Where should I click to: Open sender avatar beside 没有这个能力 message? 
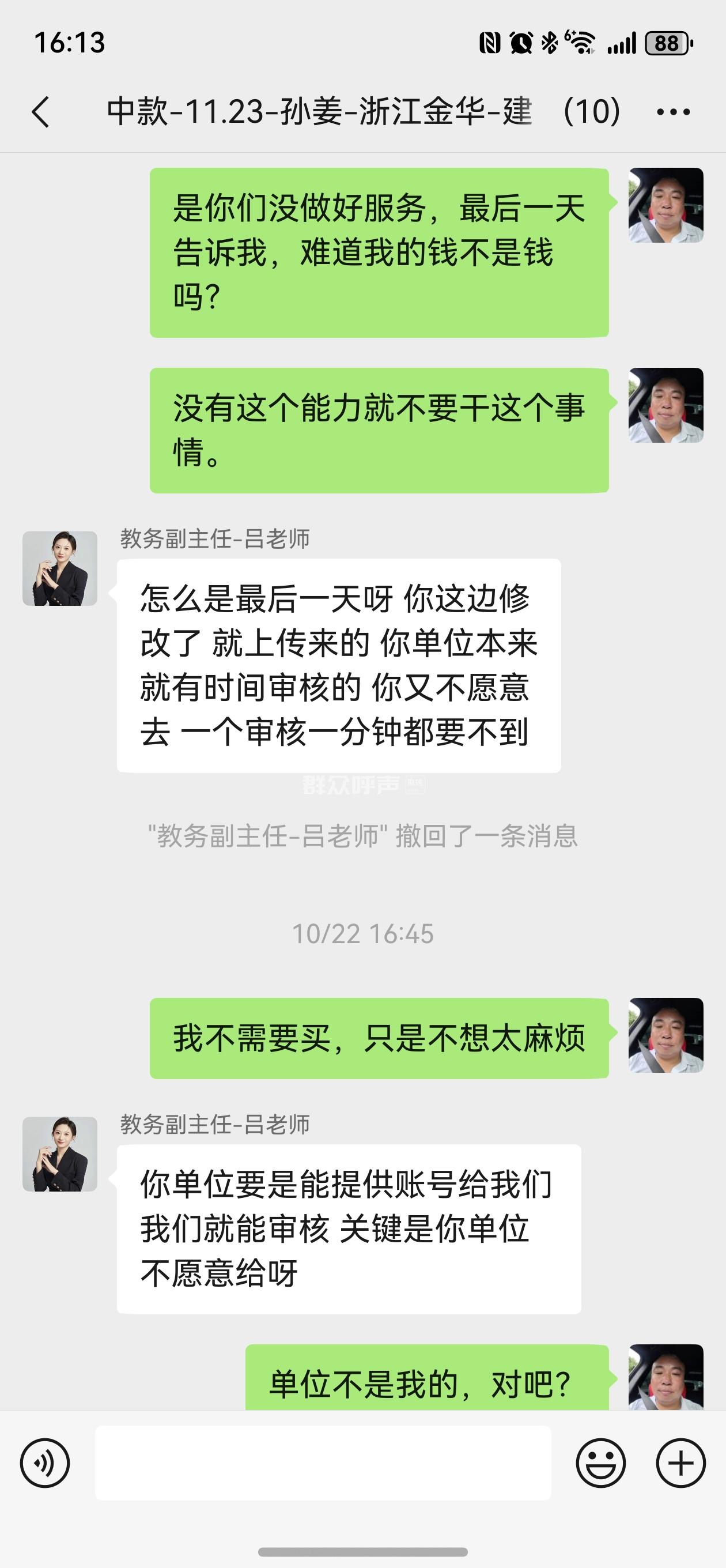[x=665, y=405]
